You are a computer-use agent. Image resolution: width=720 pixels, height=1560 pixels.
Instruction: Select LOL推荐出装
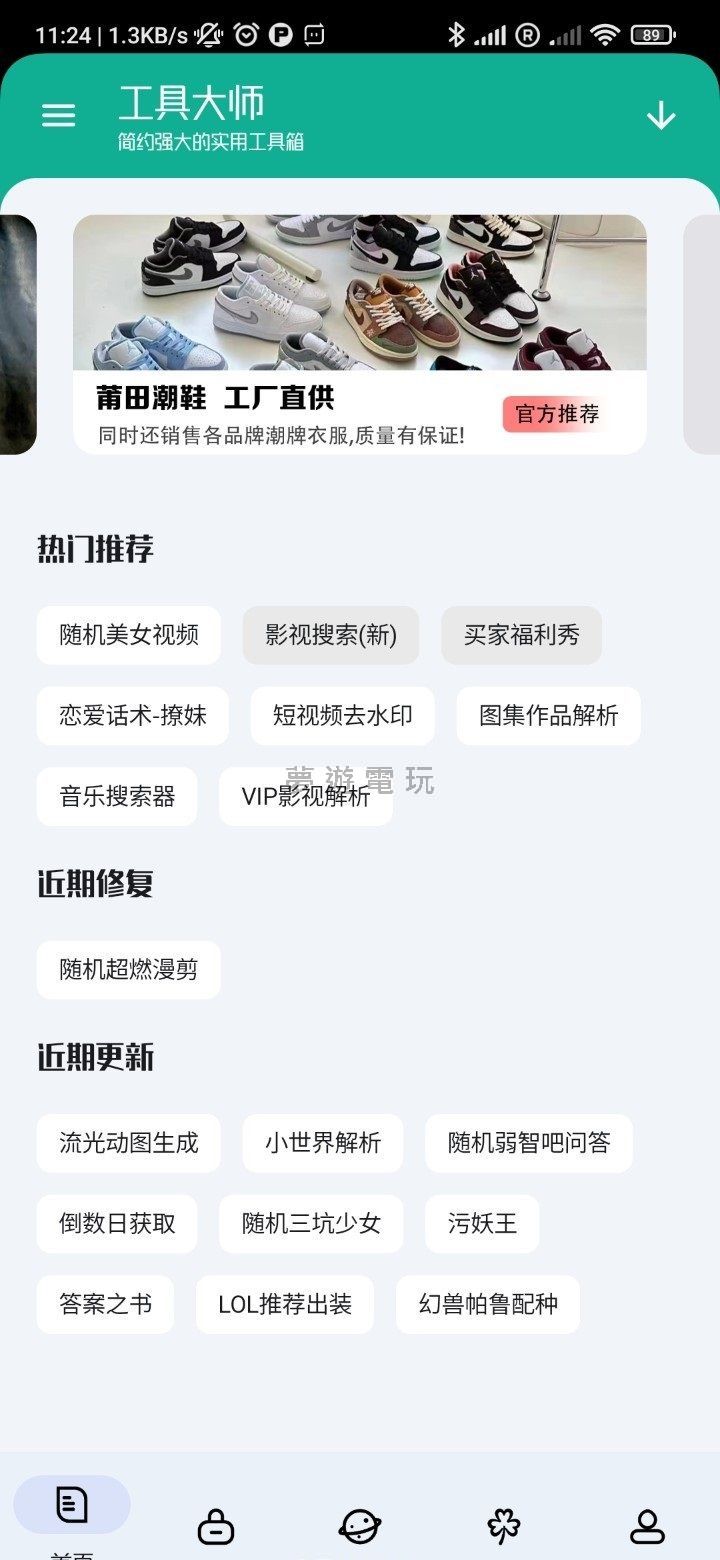pos(285,1304)
